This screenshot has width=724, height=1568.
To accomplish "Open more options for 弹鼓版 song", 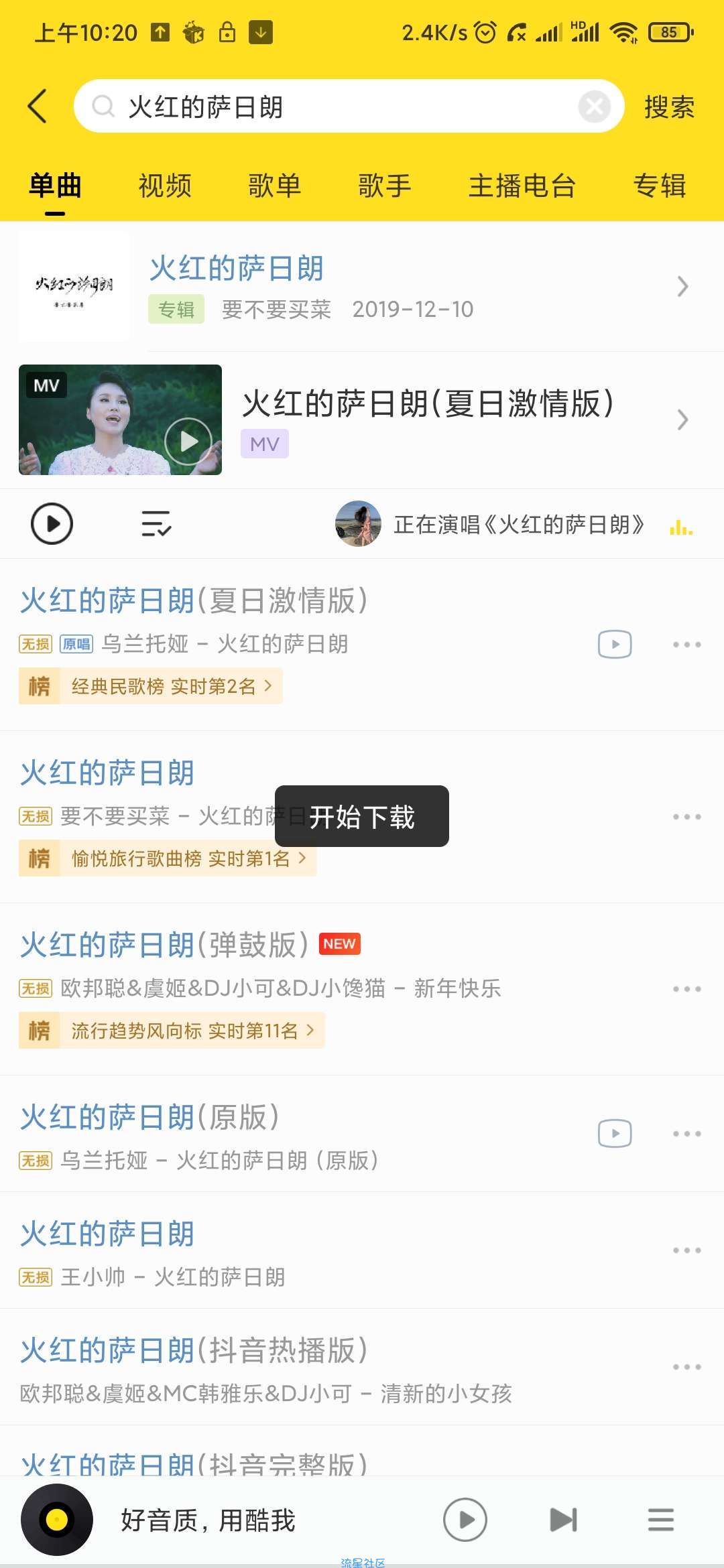I will [687, 989].
